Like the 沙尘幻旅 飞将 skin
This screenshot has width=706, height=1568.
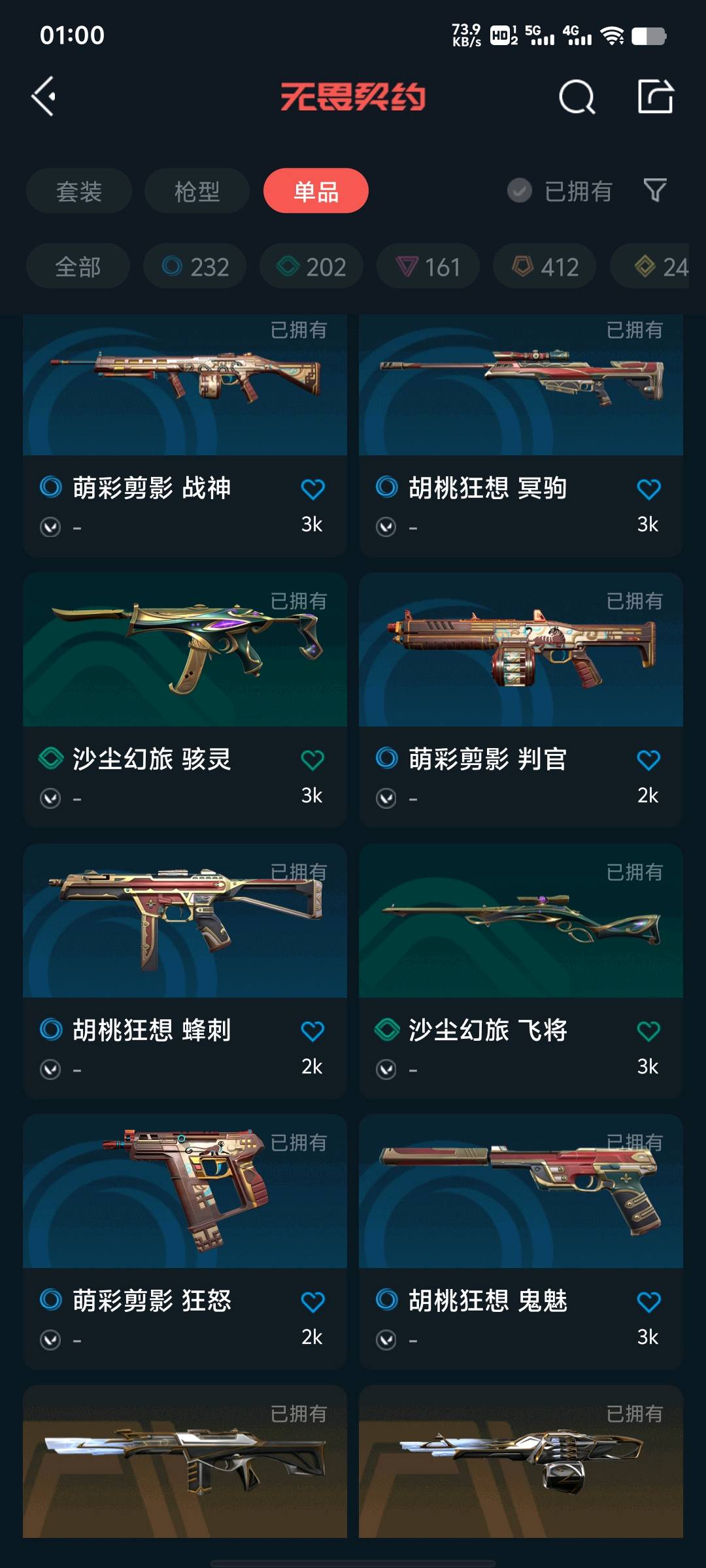click(x=648, y=1031)
